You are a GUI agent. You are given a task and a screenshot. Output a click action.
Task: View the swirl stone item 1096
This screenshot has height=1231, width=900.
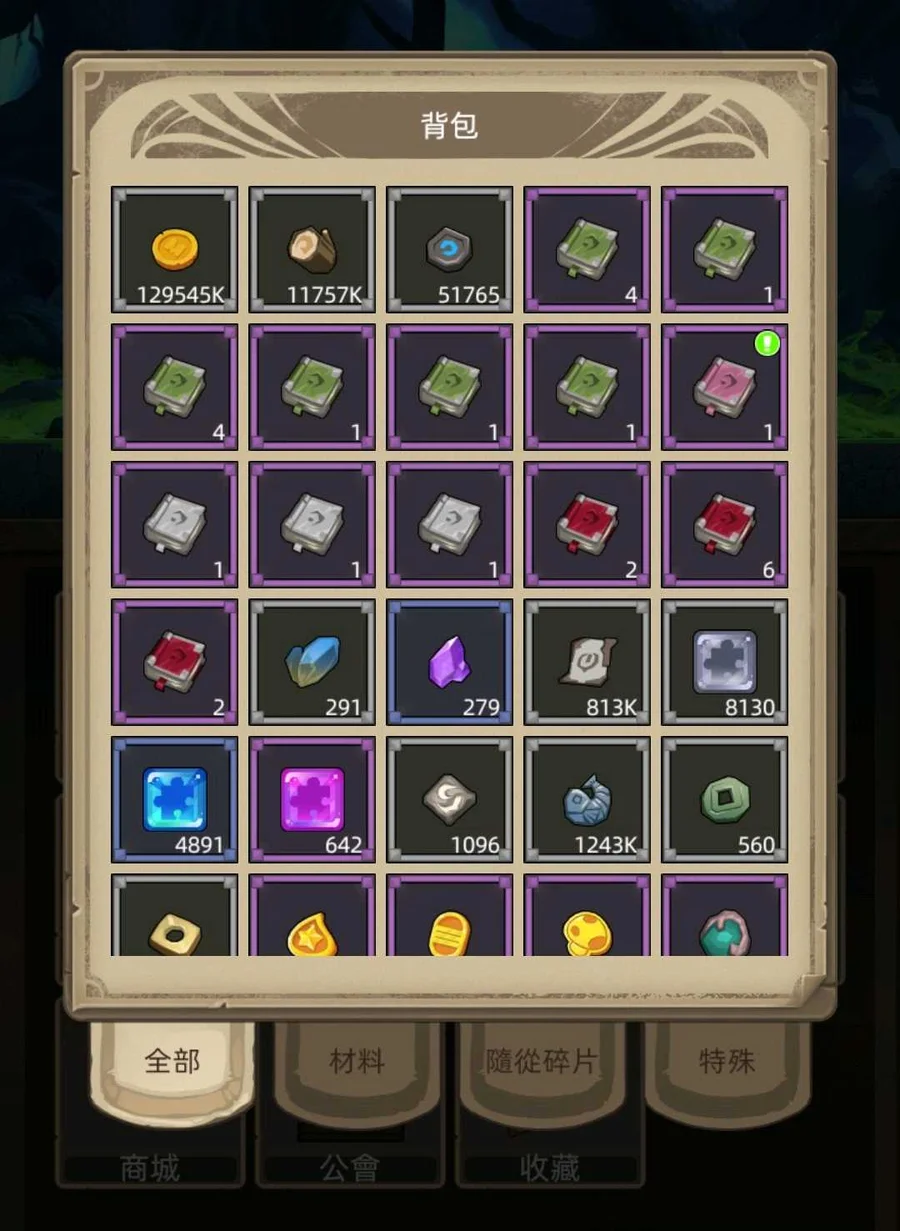tap(450, 799)
